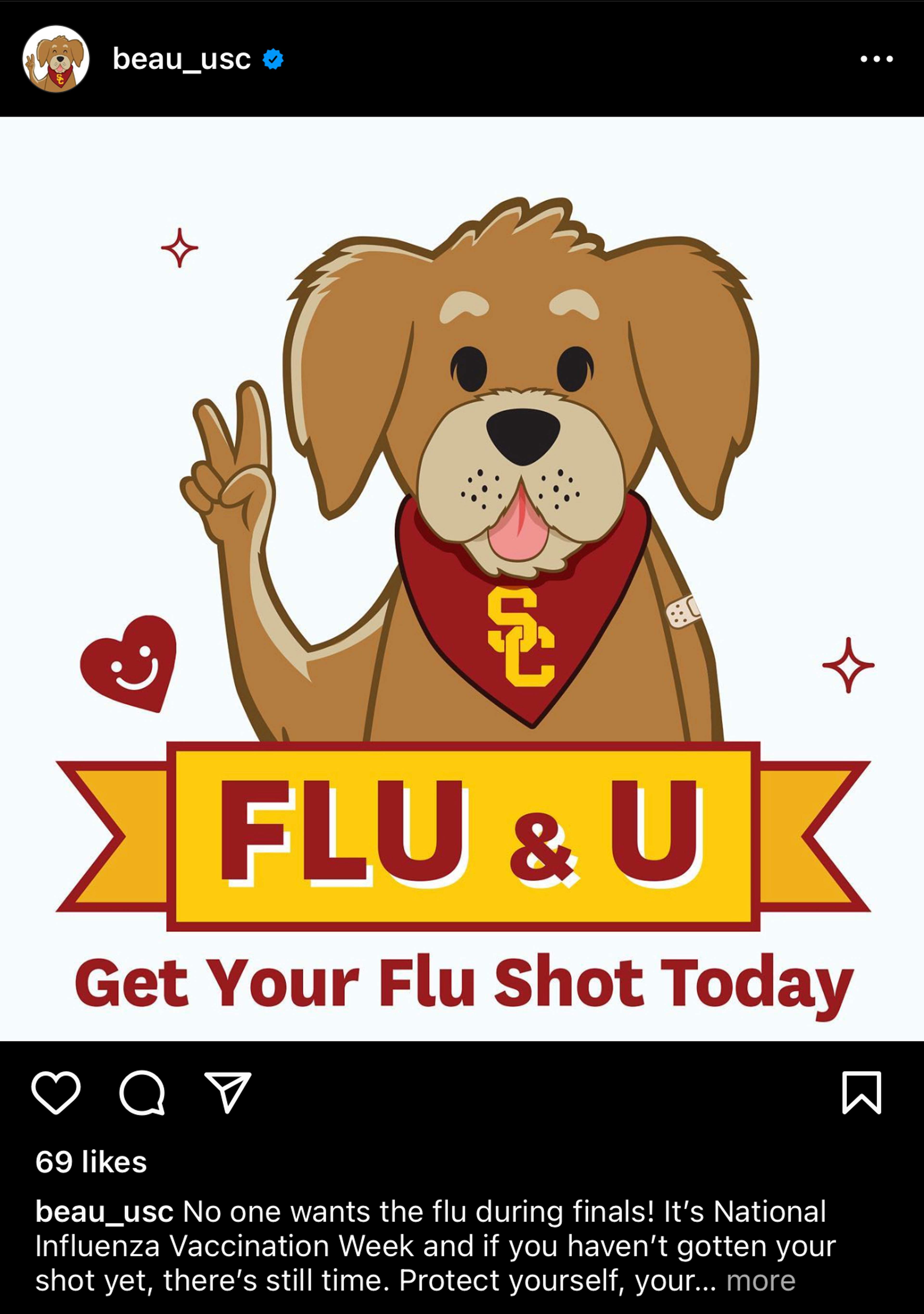
Task: Open the three-dot options menu
Action: click(x=876, y=59)
